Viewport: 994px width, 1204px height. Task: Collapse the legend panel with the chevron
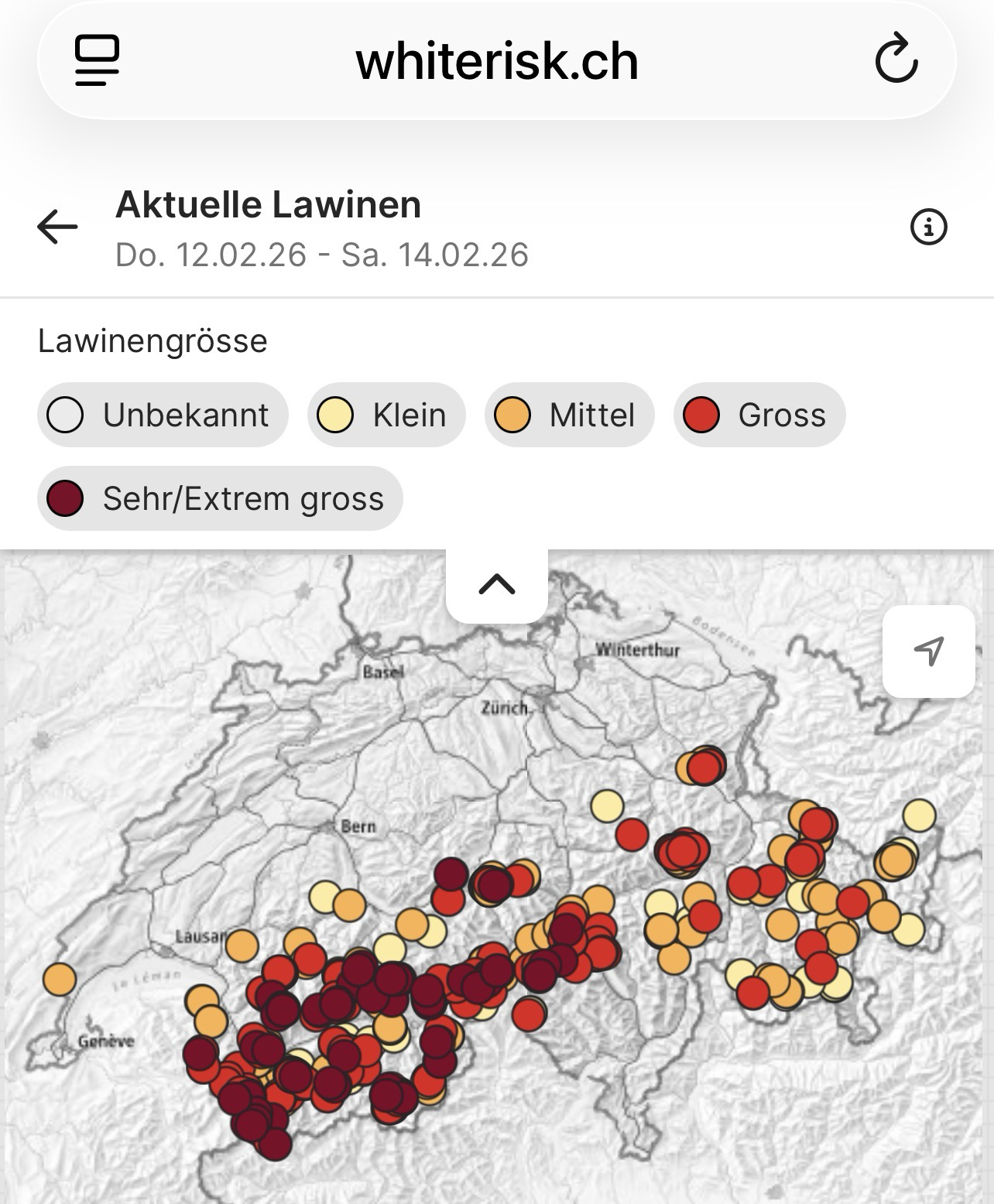(x=497, y=585)
